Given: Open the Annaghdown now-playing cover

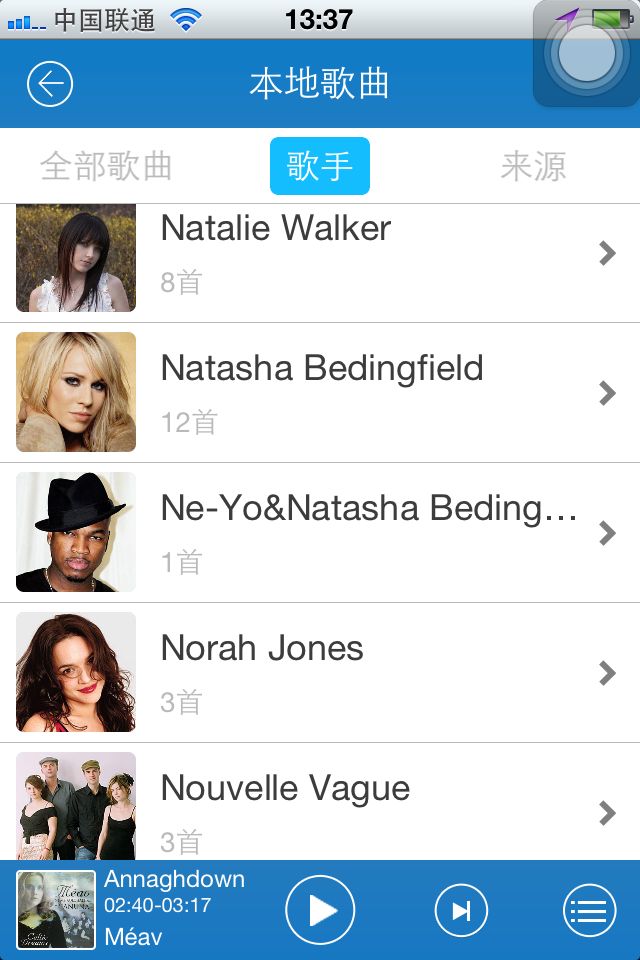Looking at the screenshot, I should click(x=56, y=910).
